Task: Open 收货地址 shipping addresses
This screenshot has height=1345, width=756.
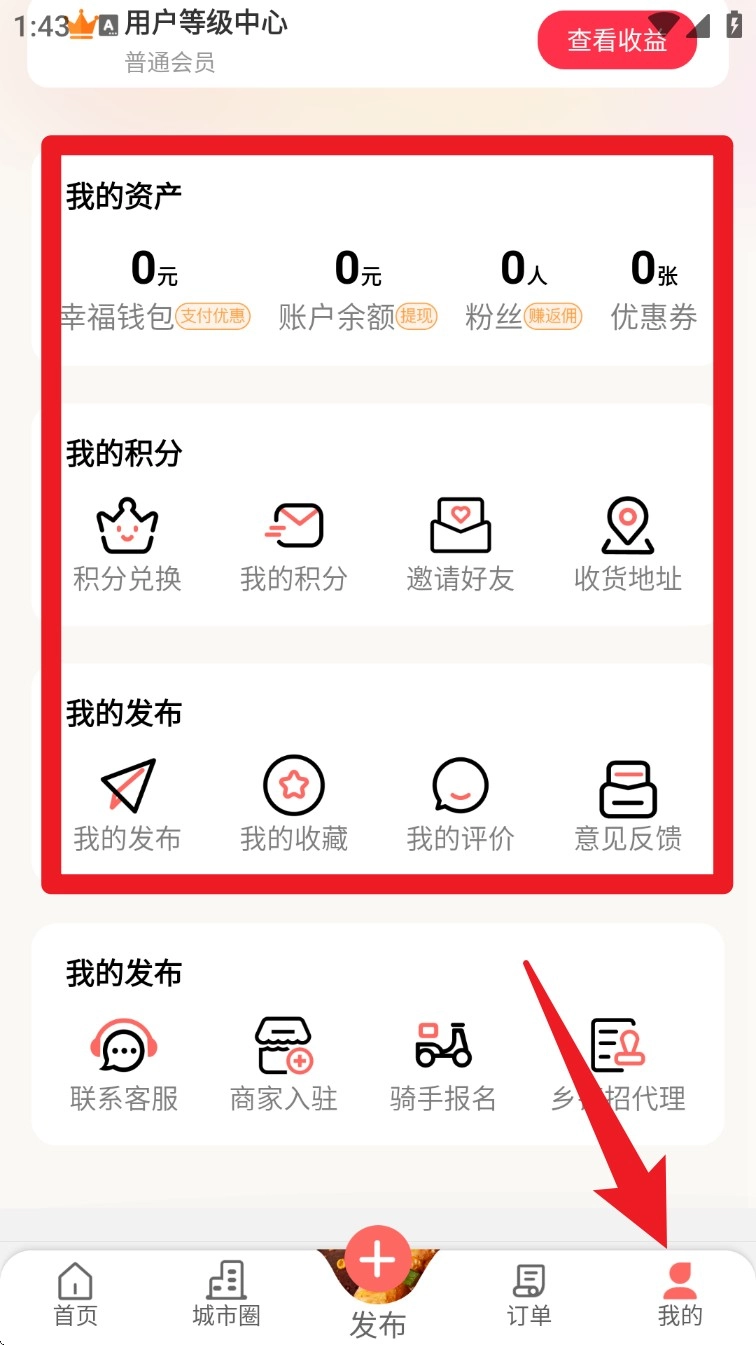Action: (628, 547)
